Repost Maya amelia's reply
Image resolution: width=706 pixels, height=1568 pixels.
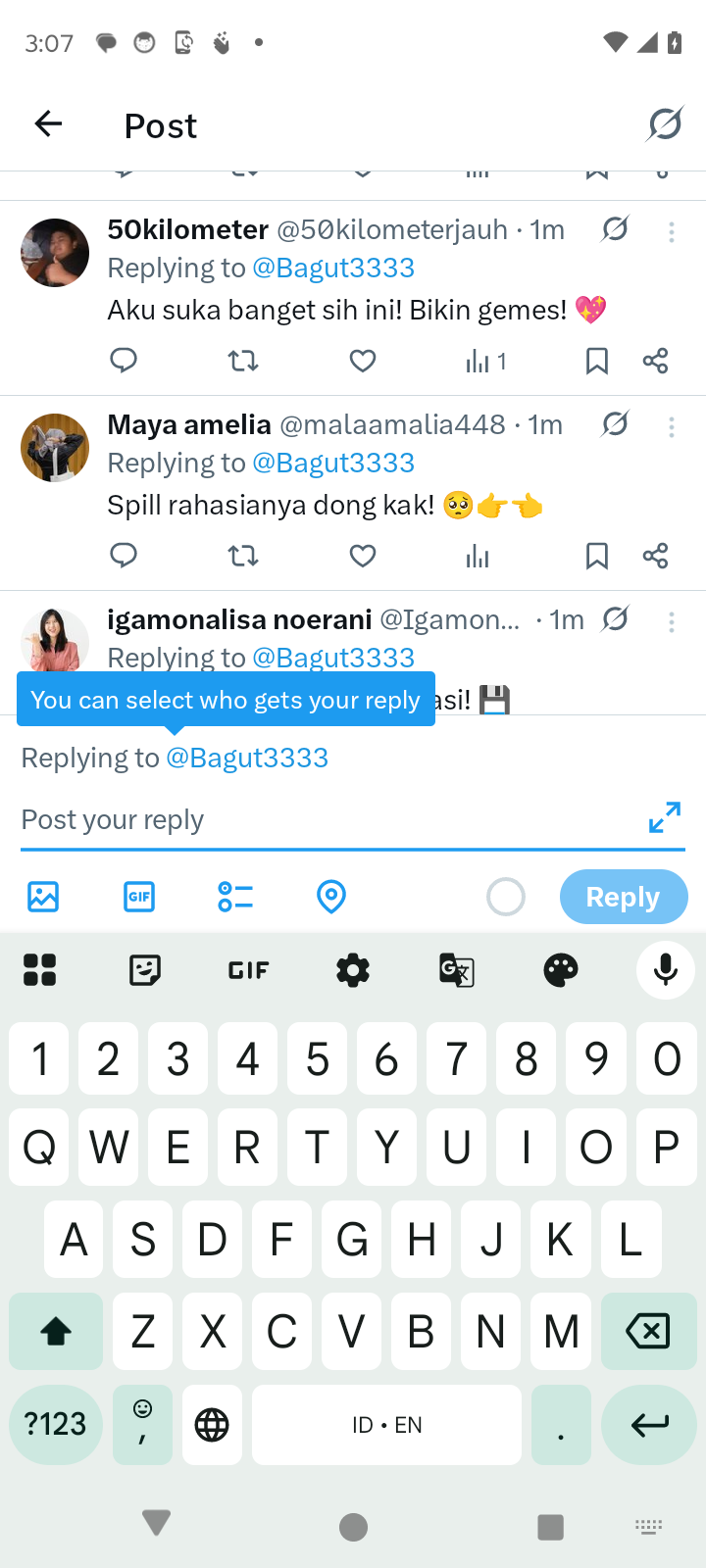click(x=243, y=557)
